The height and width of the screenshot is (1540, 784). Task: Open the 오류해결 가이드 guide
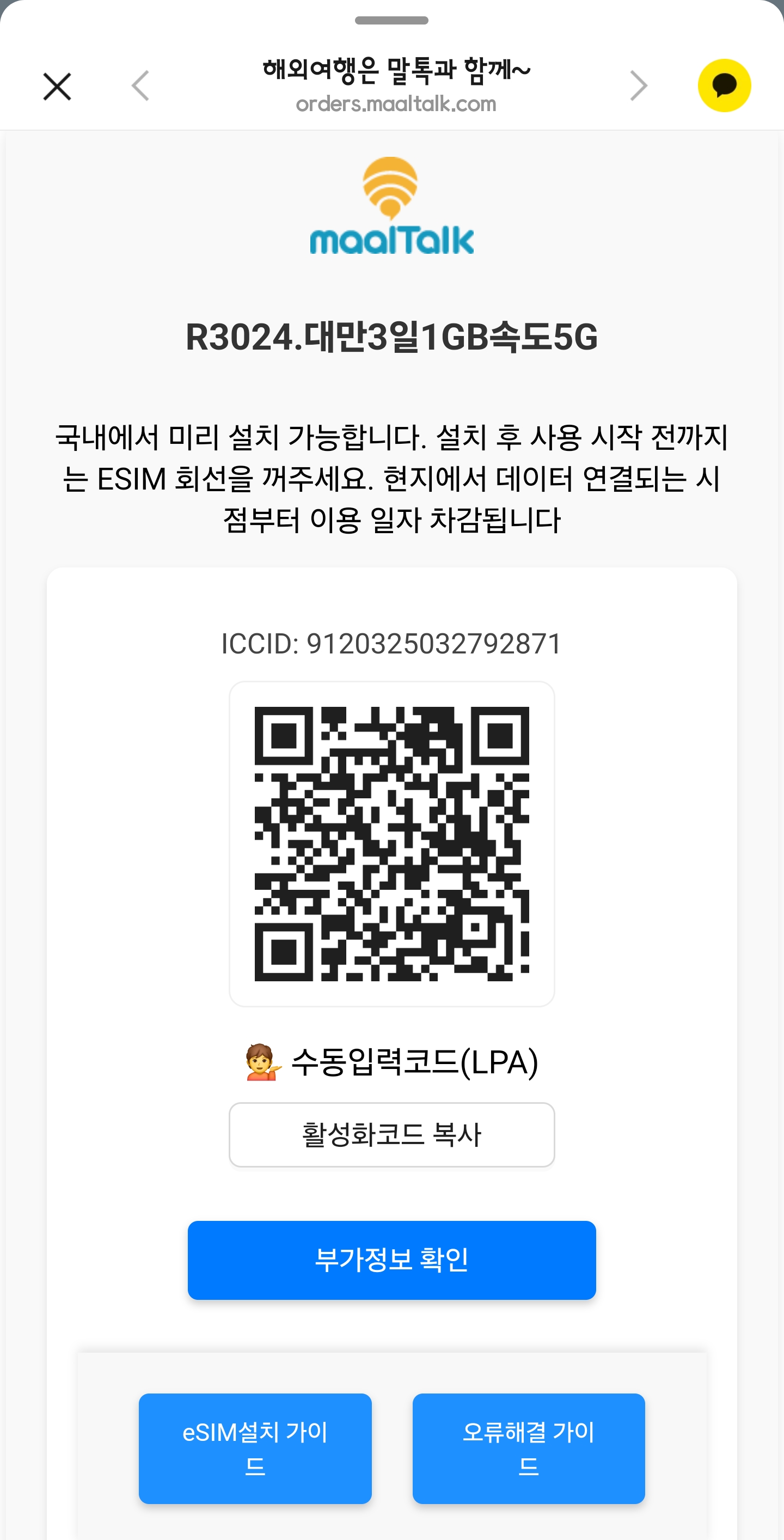coord(529,1449)
